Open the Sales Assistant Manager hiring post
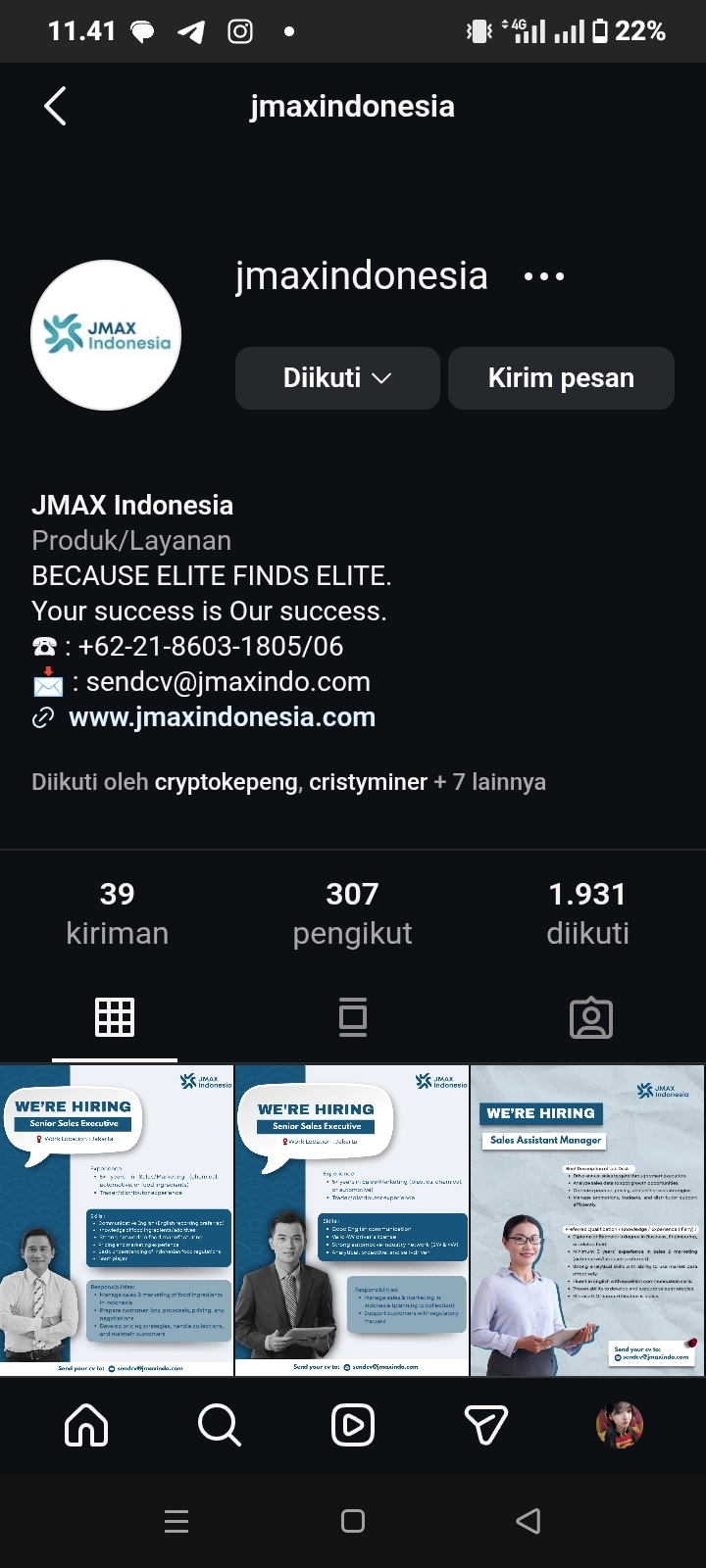This screenshot has height=1568, width=706. click(x=587, y=1220)
